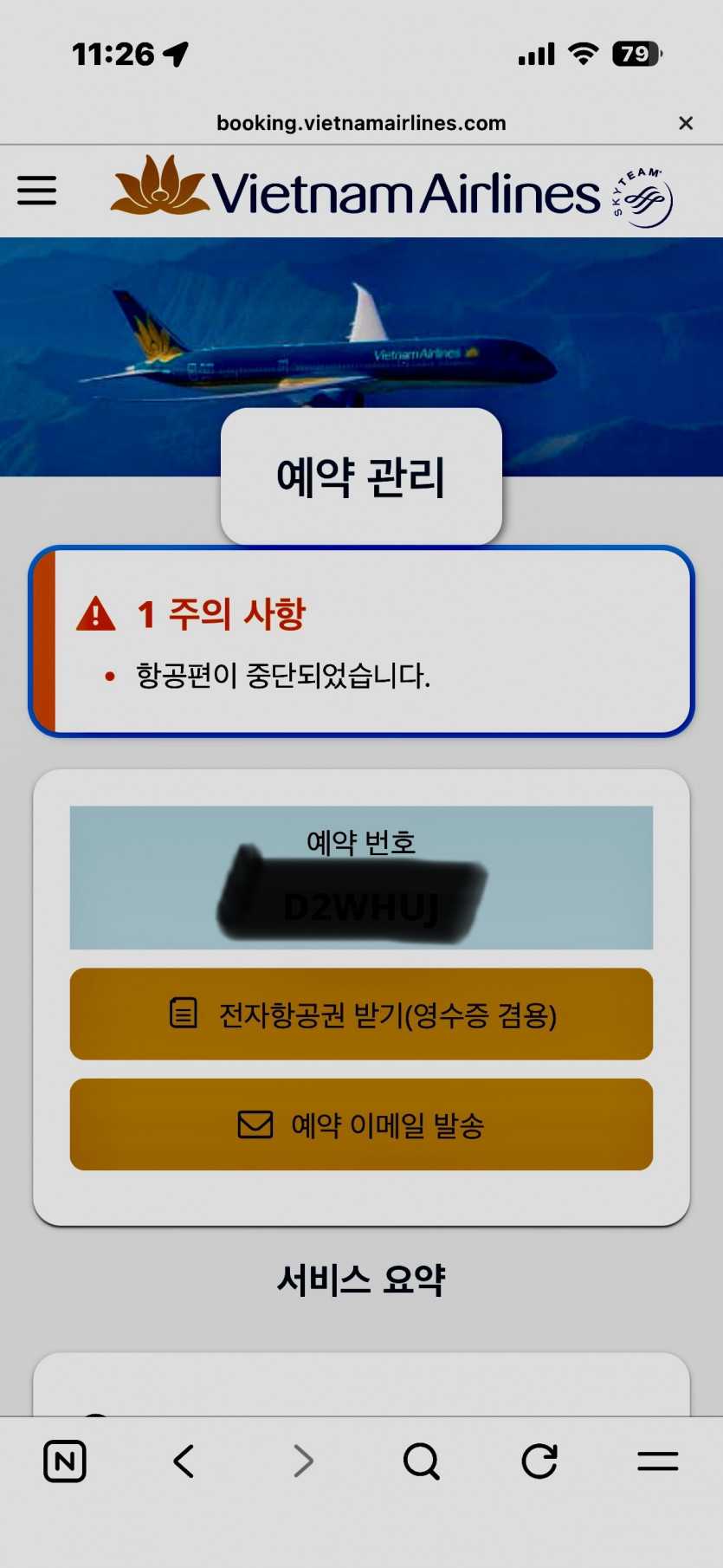
Task: Go forward to next page
Action: click(302, 1461)
